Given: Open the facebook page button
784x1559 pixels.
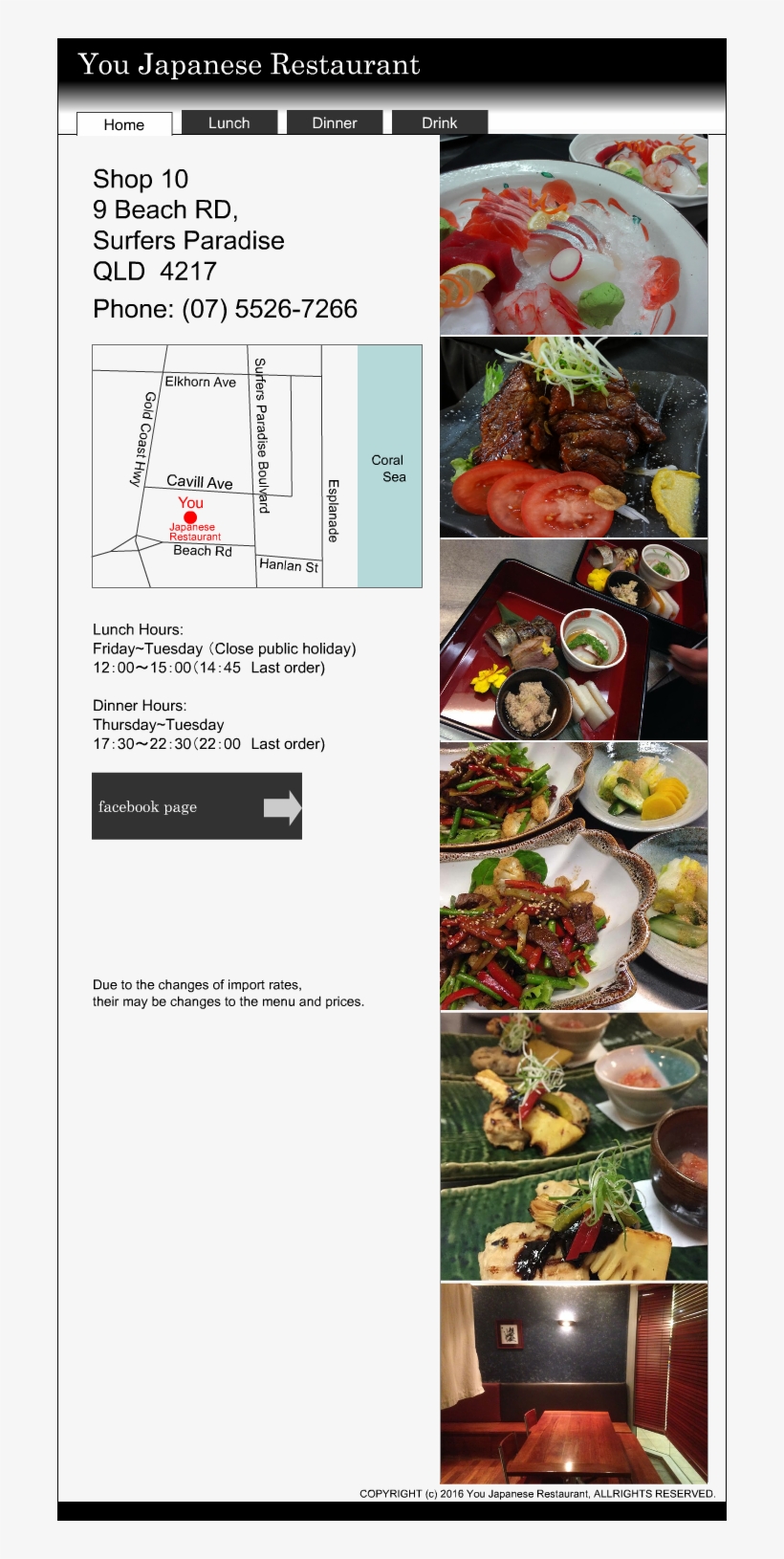Looking at the screenshot, I should coord(197,806).
